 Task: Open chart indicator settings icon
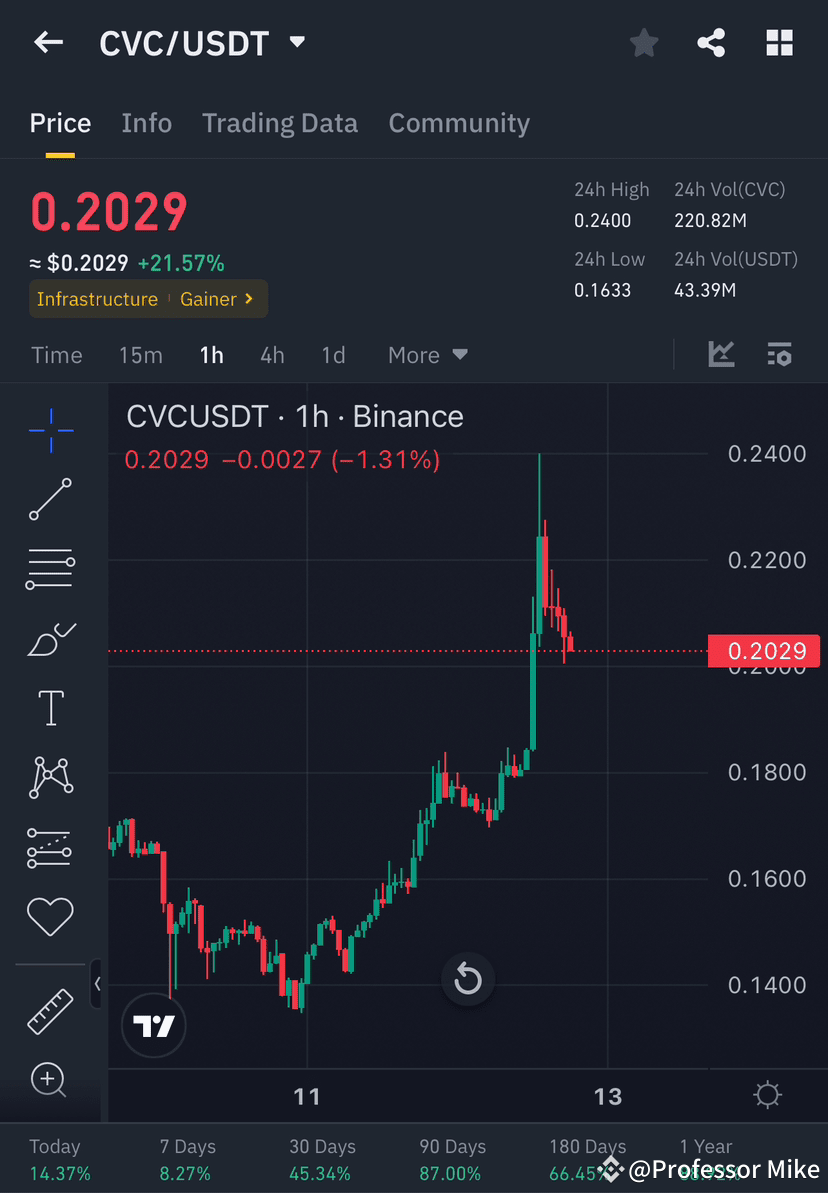779,354
